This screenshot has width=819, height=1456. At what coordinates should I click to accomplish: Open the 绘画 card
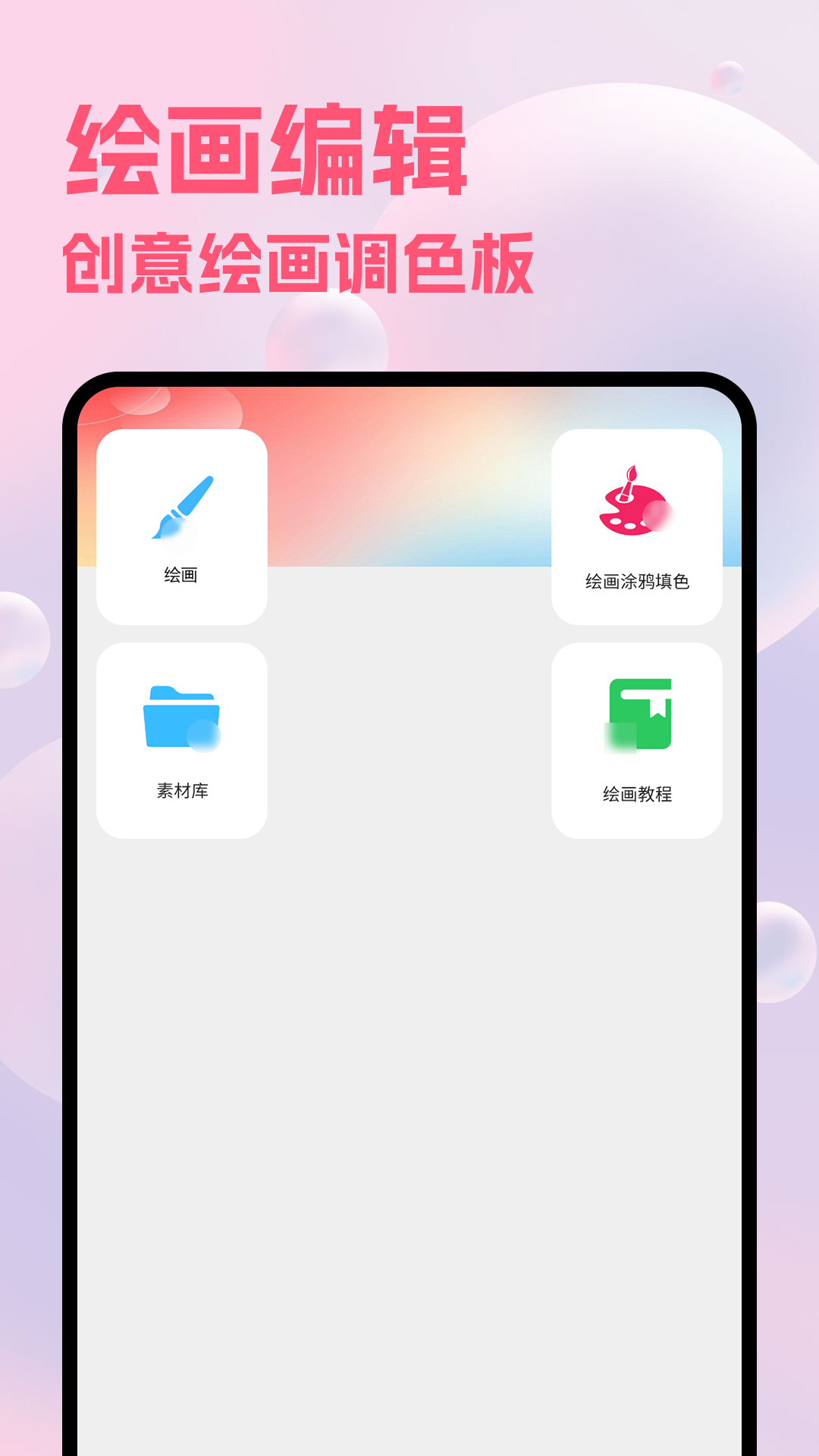pyautogui.click(x=182, y=523)
